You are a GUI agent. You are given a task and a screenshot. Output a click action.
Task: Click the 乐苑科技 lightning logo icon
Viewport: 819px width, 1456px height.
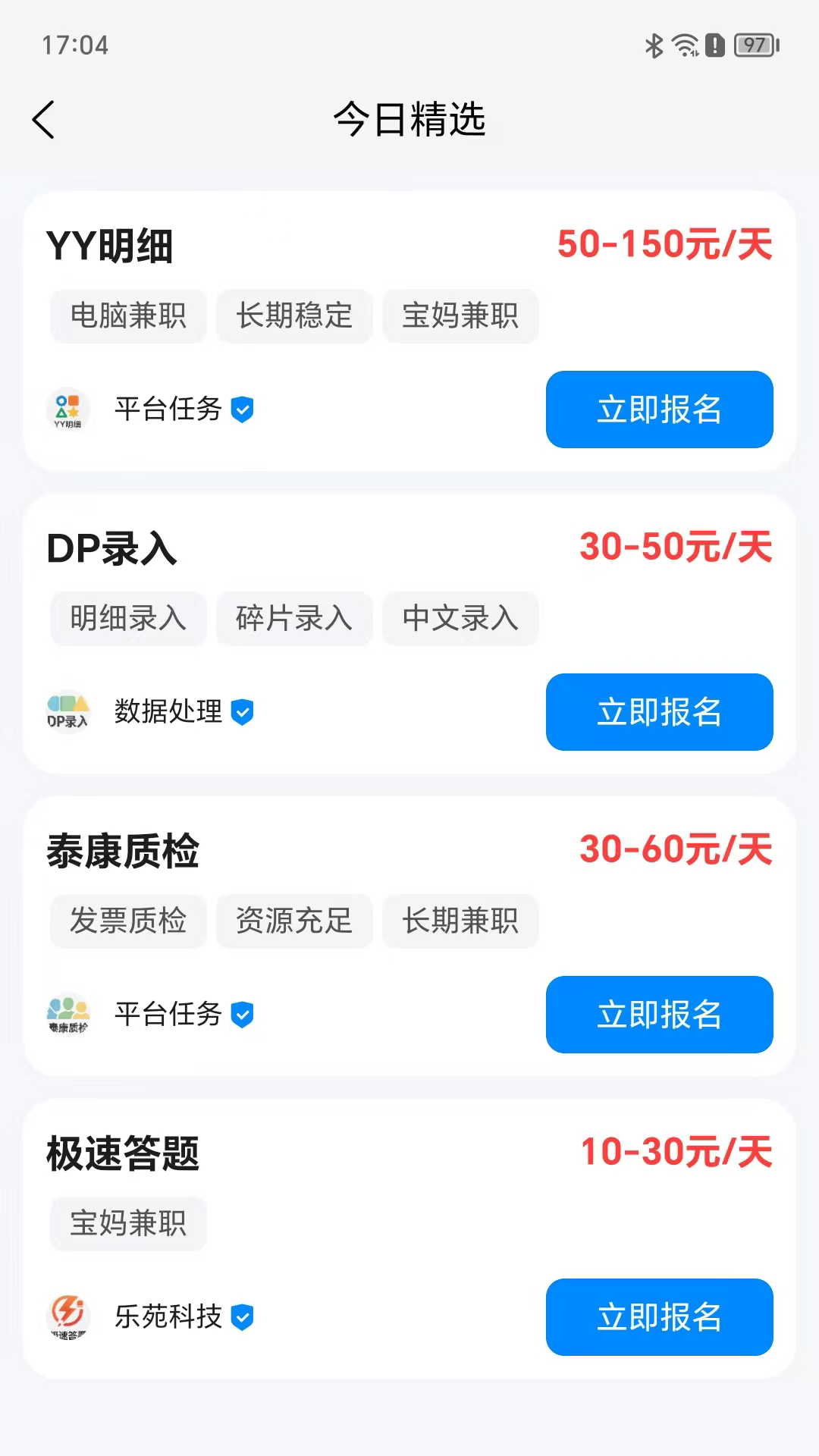click(x=67, y=1317)
